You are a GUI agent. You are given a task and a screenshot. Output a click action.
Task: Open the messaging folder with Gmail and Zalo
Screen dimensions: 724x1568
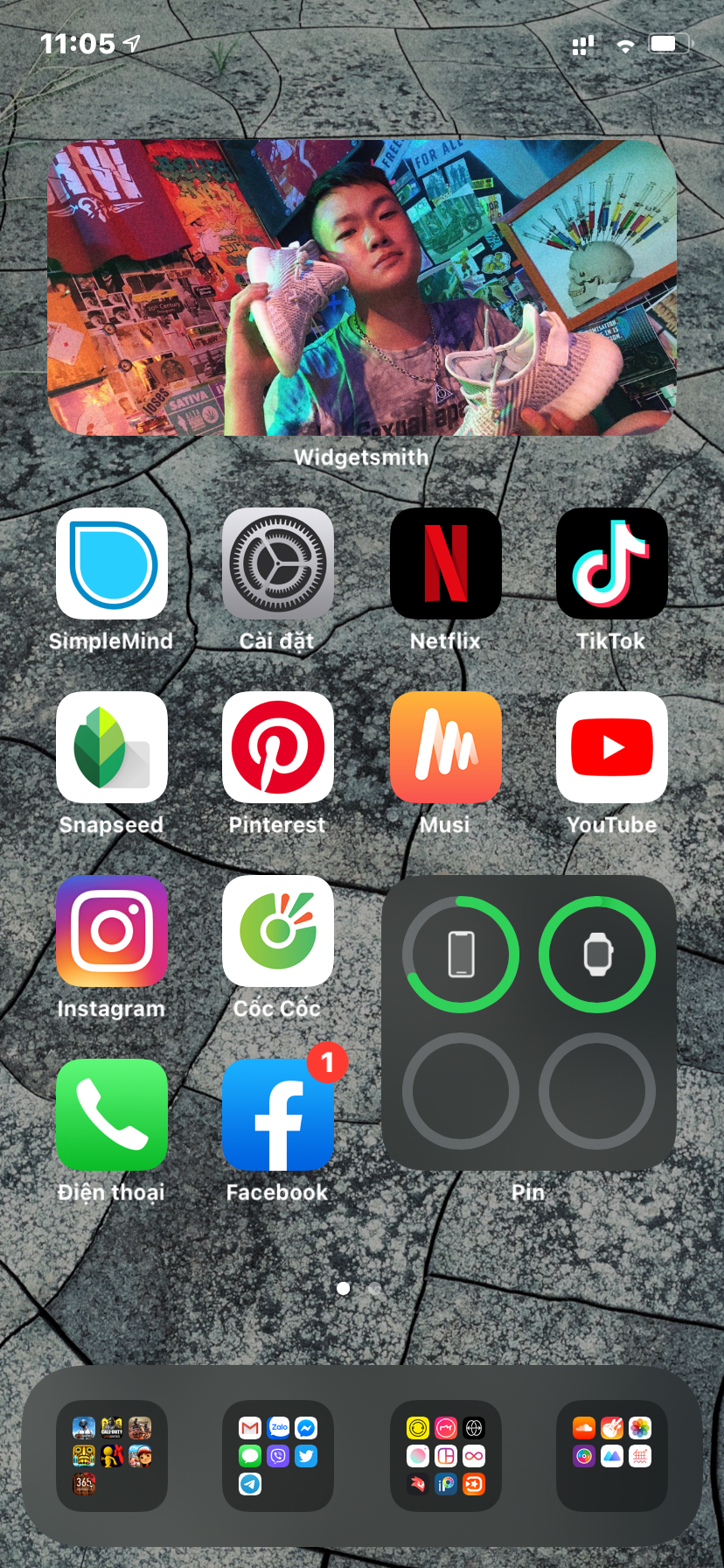278,1456
